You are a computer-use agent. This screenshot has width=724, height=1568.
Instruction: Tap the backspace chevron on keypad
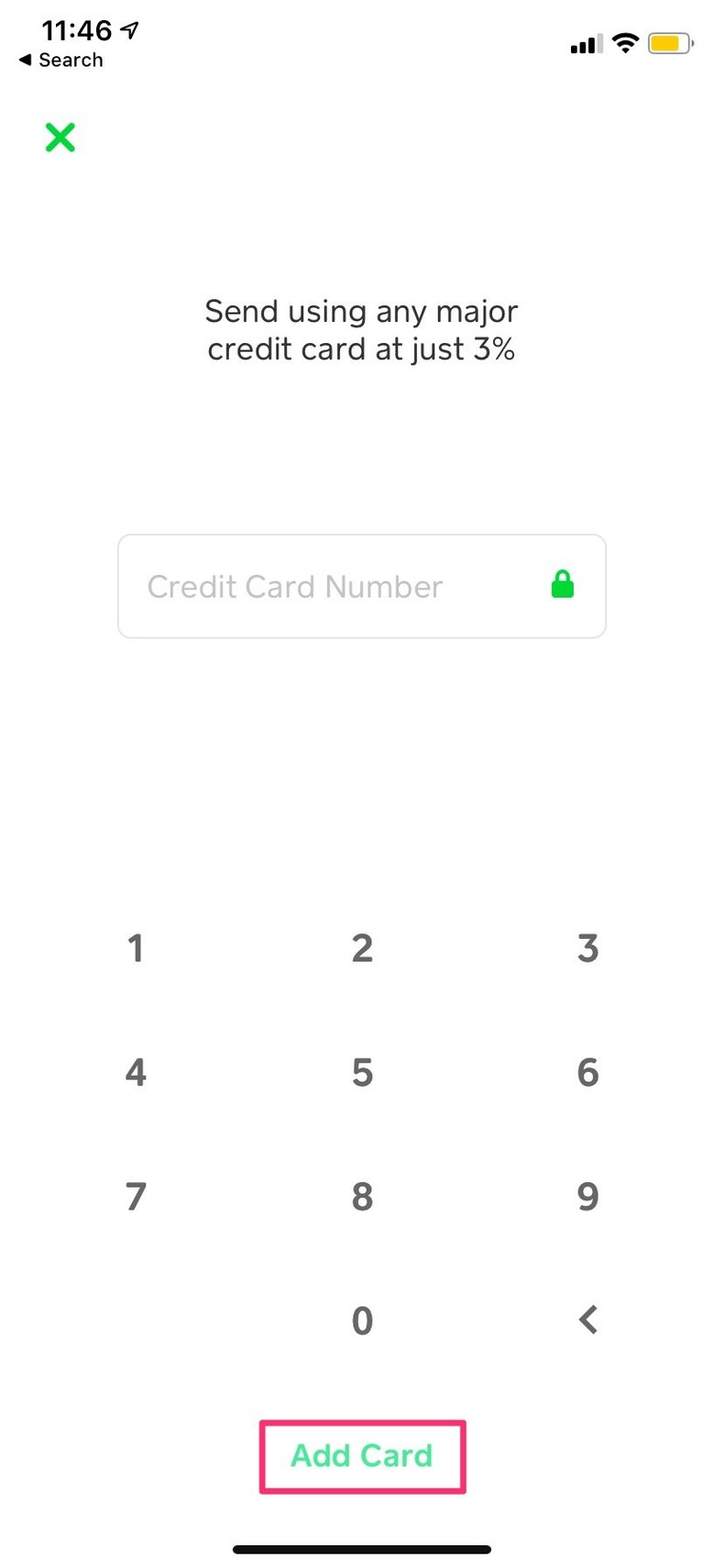(587, 1320)
